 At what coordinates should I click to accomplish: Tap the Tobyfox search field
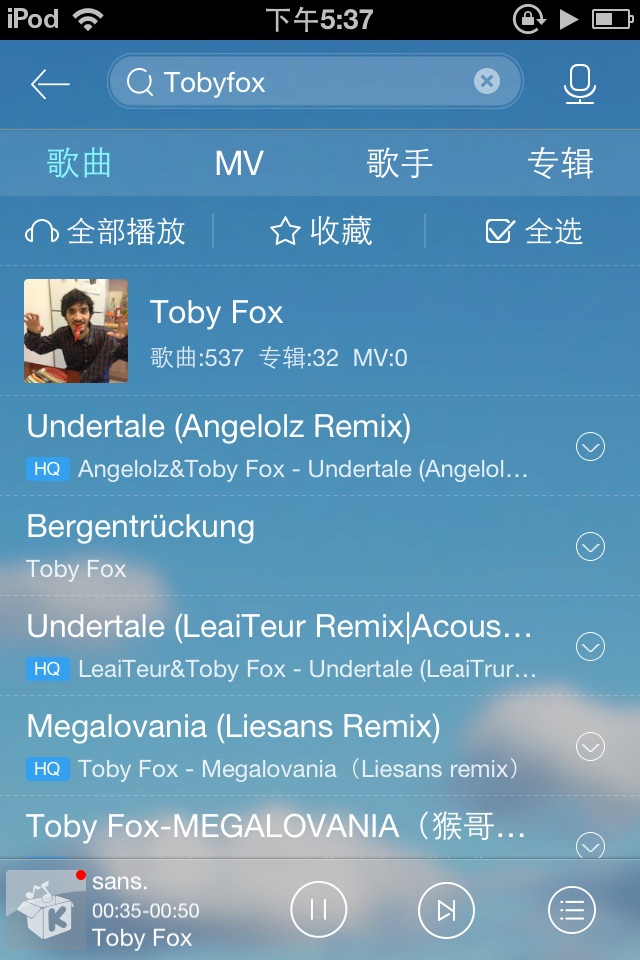[300, 82]
